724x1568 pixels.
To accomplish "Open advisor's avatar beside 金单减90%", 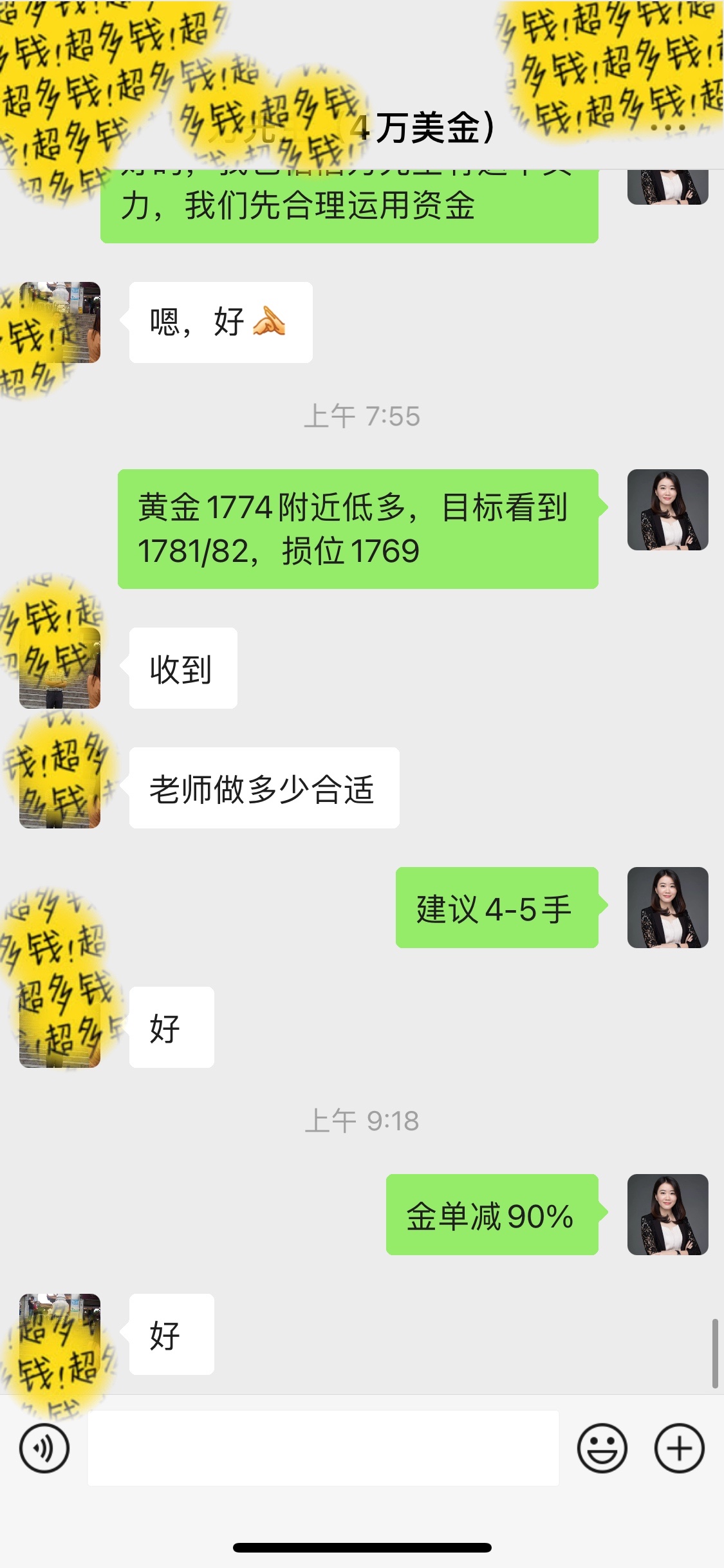I will coord(667,1215).
